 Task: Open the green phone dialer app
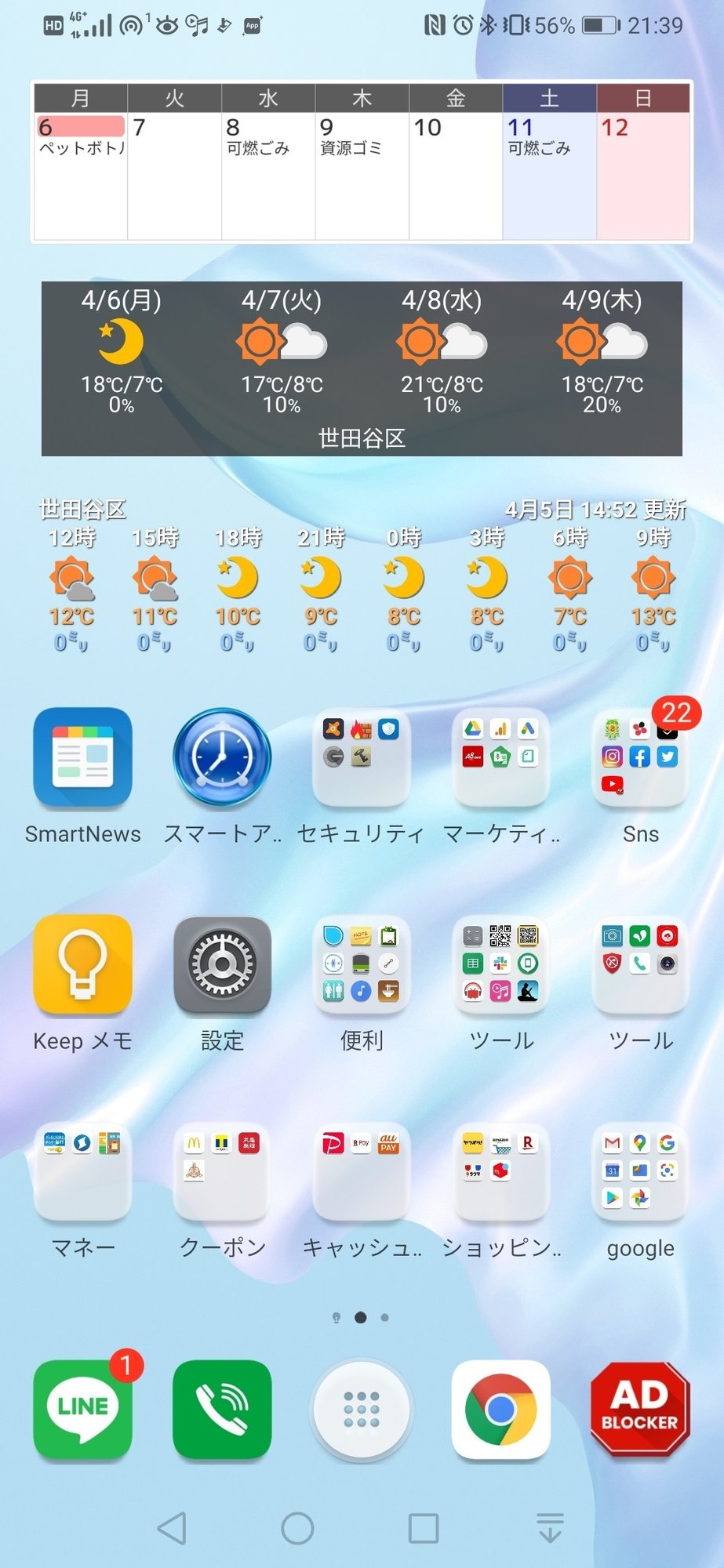pyautogui.click(x=222, y=1407)
